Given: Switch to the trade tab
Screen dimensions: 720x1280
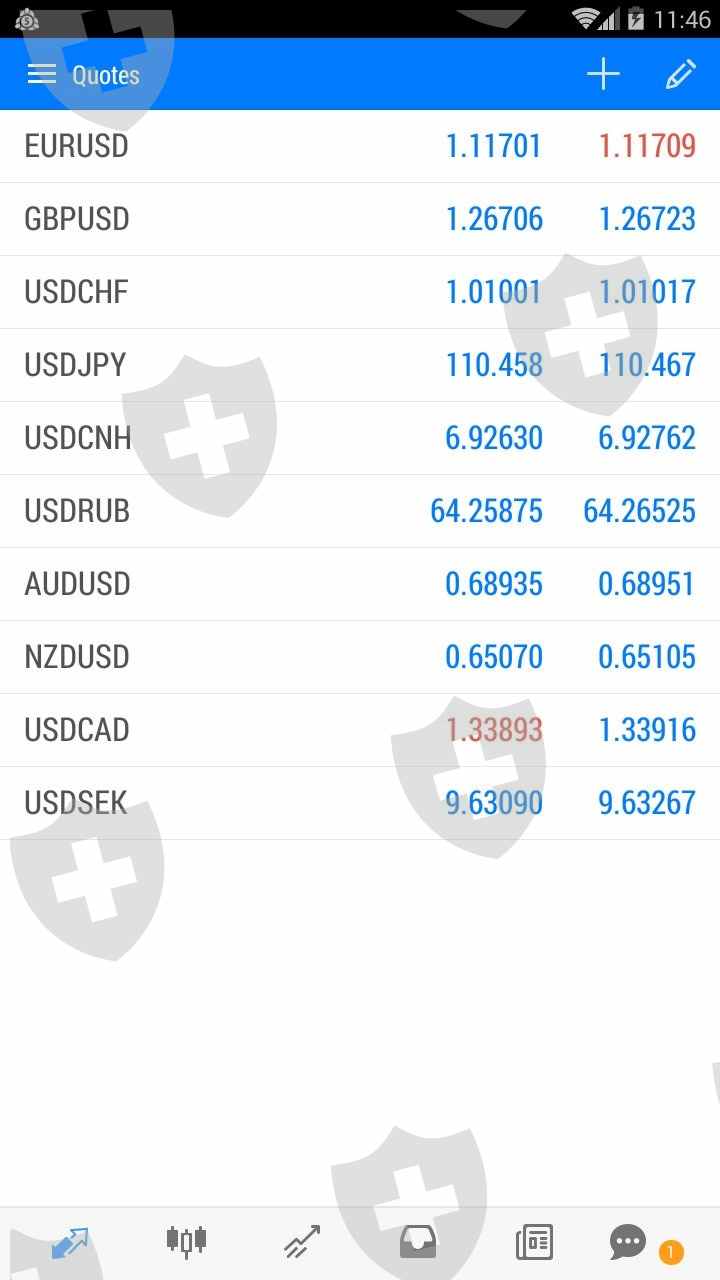Looking at the screenshot, I should coord(302,1242).
